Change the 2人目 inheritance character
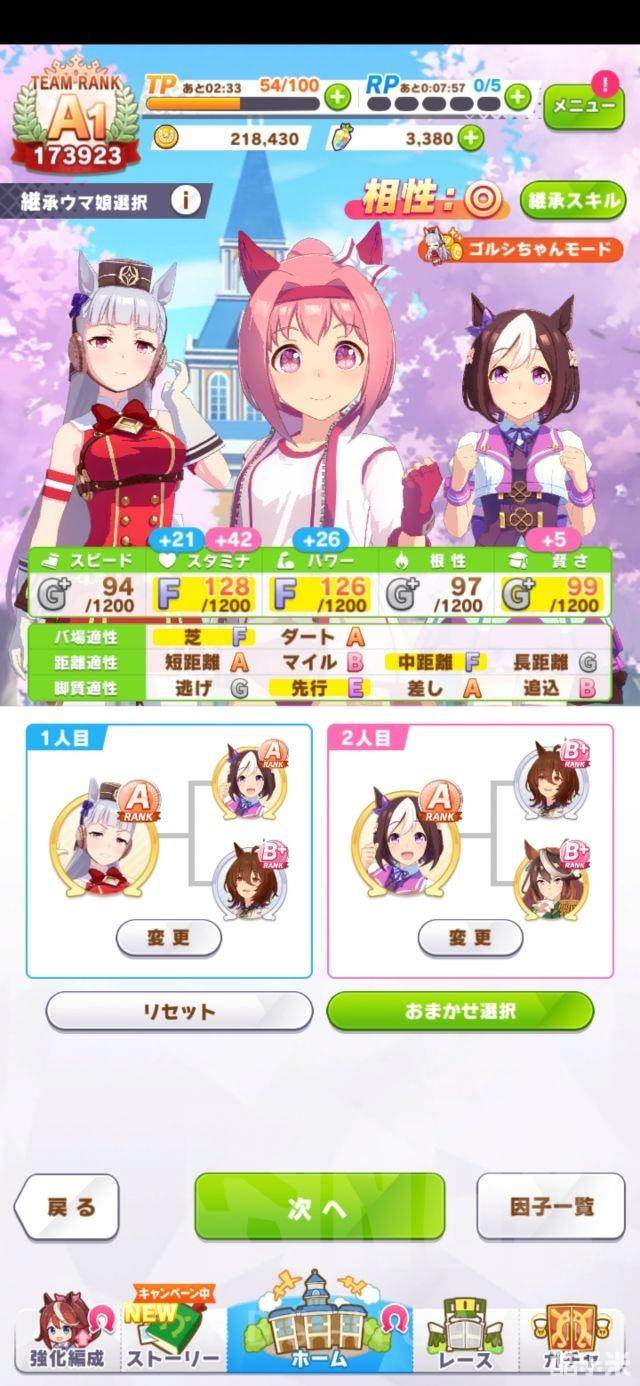The image size is (640, 1386). [469, 938]
